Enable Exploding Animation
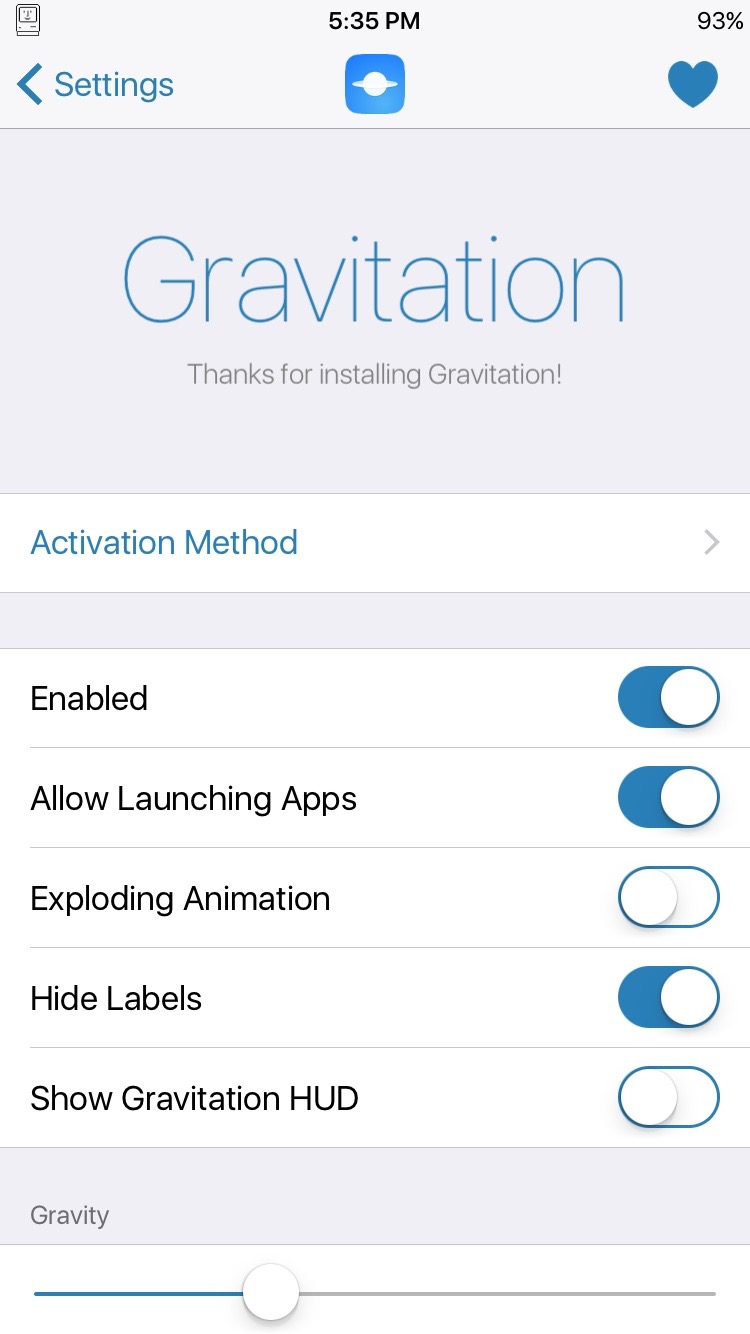The height and width of the screenshot is (1334, 750). (x=668, y=897)
